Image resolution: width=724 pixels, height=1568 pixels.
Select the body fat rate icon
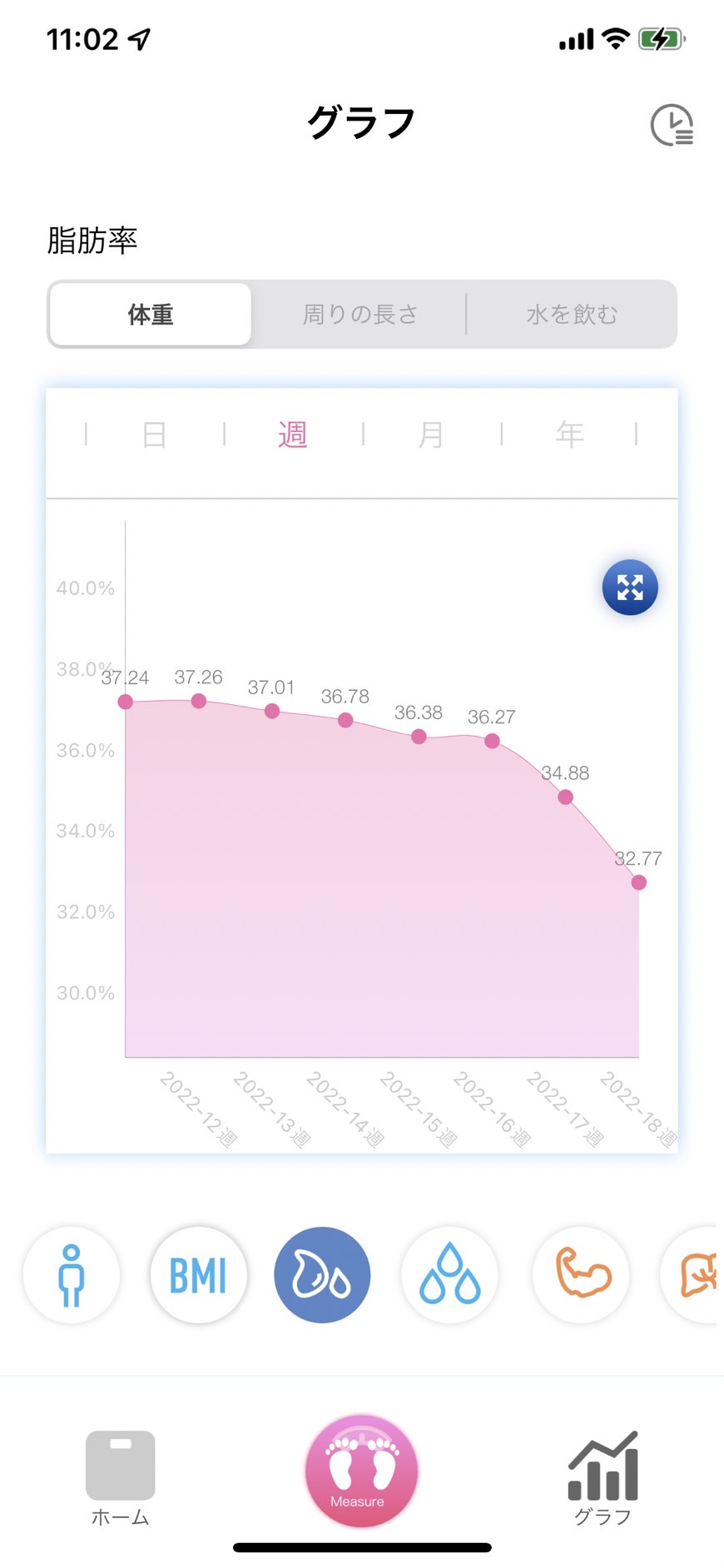(322, 1275)
